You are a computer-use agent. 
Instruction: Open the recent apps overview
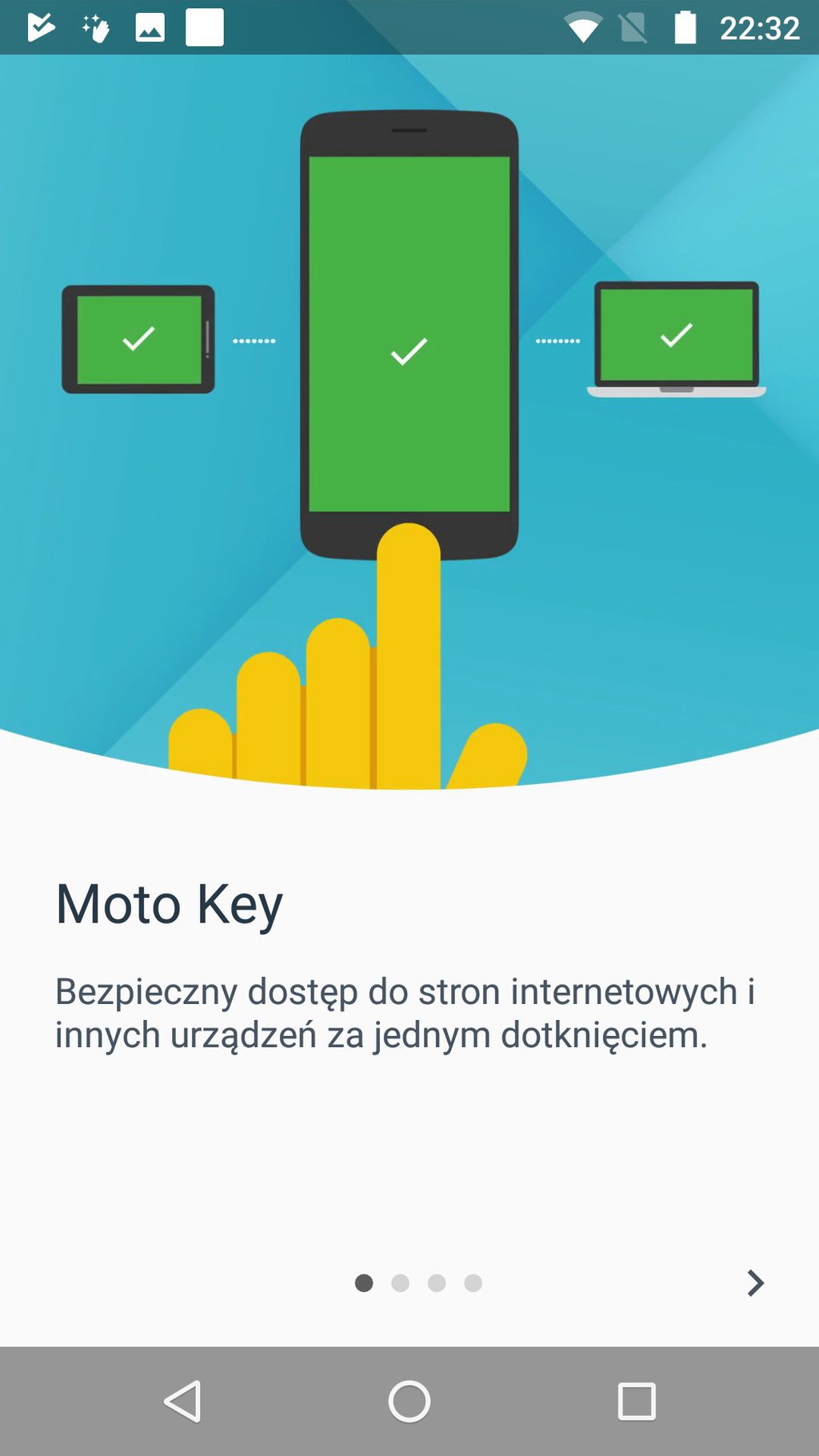tap(637, 1402)
